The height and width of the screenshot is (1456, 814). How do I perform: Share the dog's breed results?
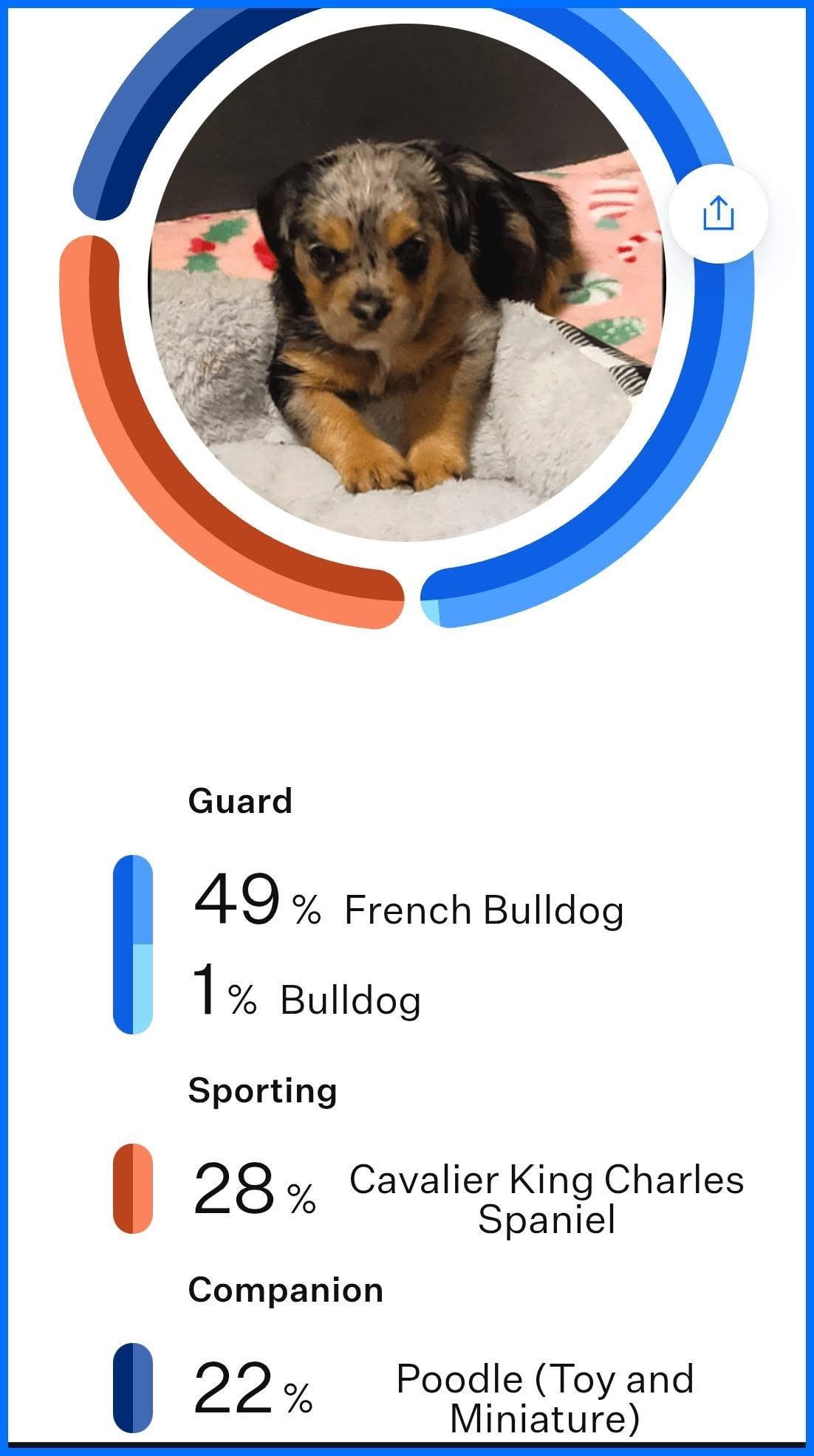[x=718, y=213]
